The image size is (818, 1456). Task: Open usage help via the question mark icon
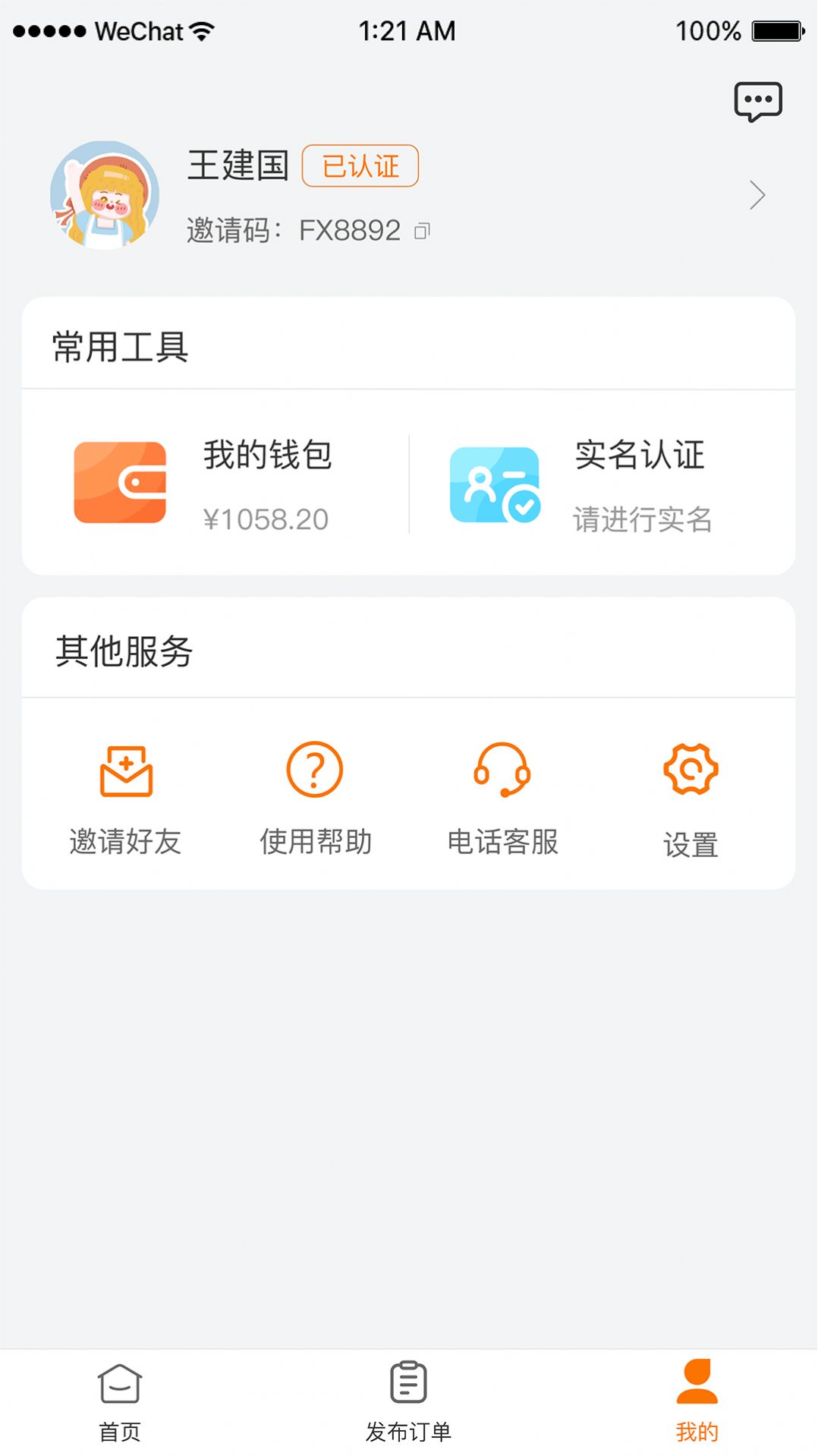[x=313, y=769]
